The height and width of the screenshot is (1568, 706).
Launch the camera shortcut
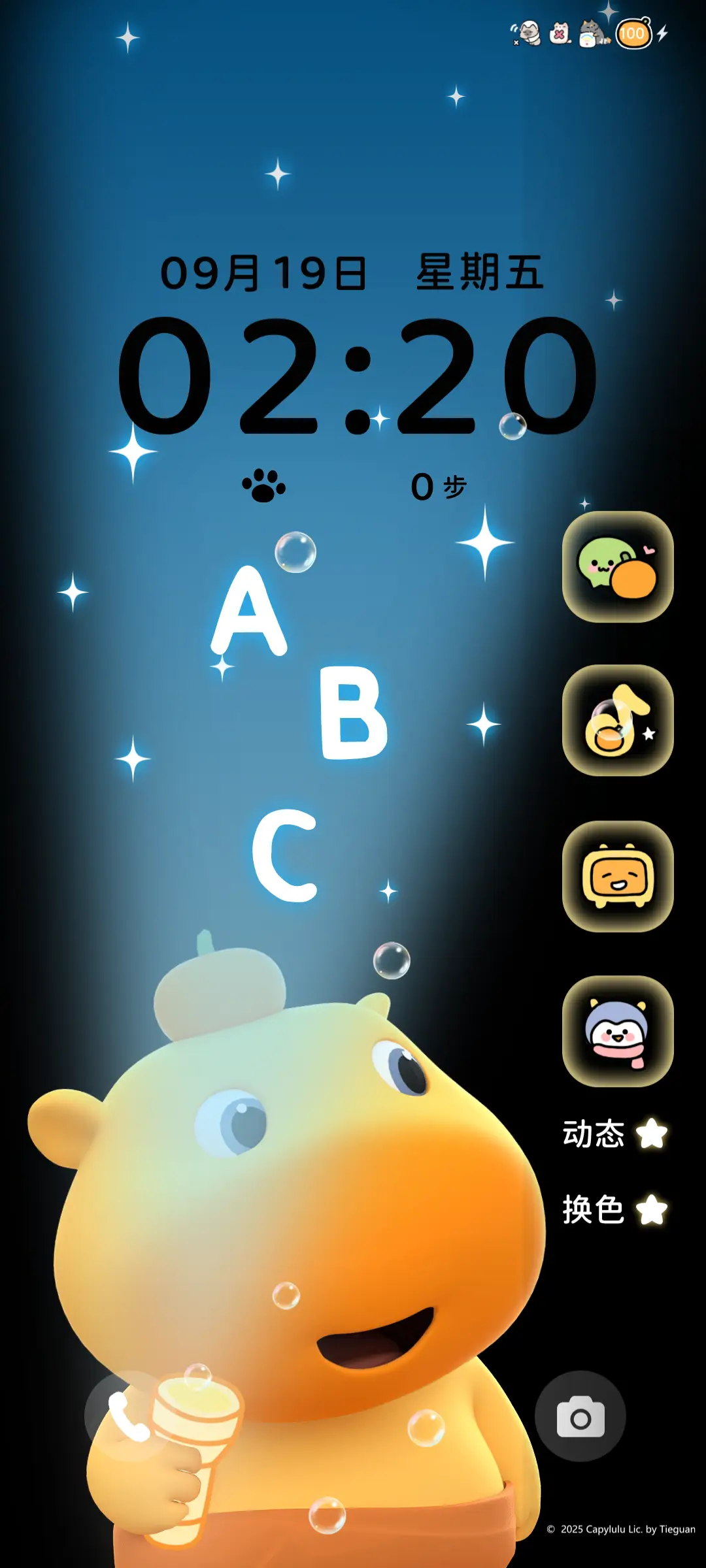(580, 1416)
